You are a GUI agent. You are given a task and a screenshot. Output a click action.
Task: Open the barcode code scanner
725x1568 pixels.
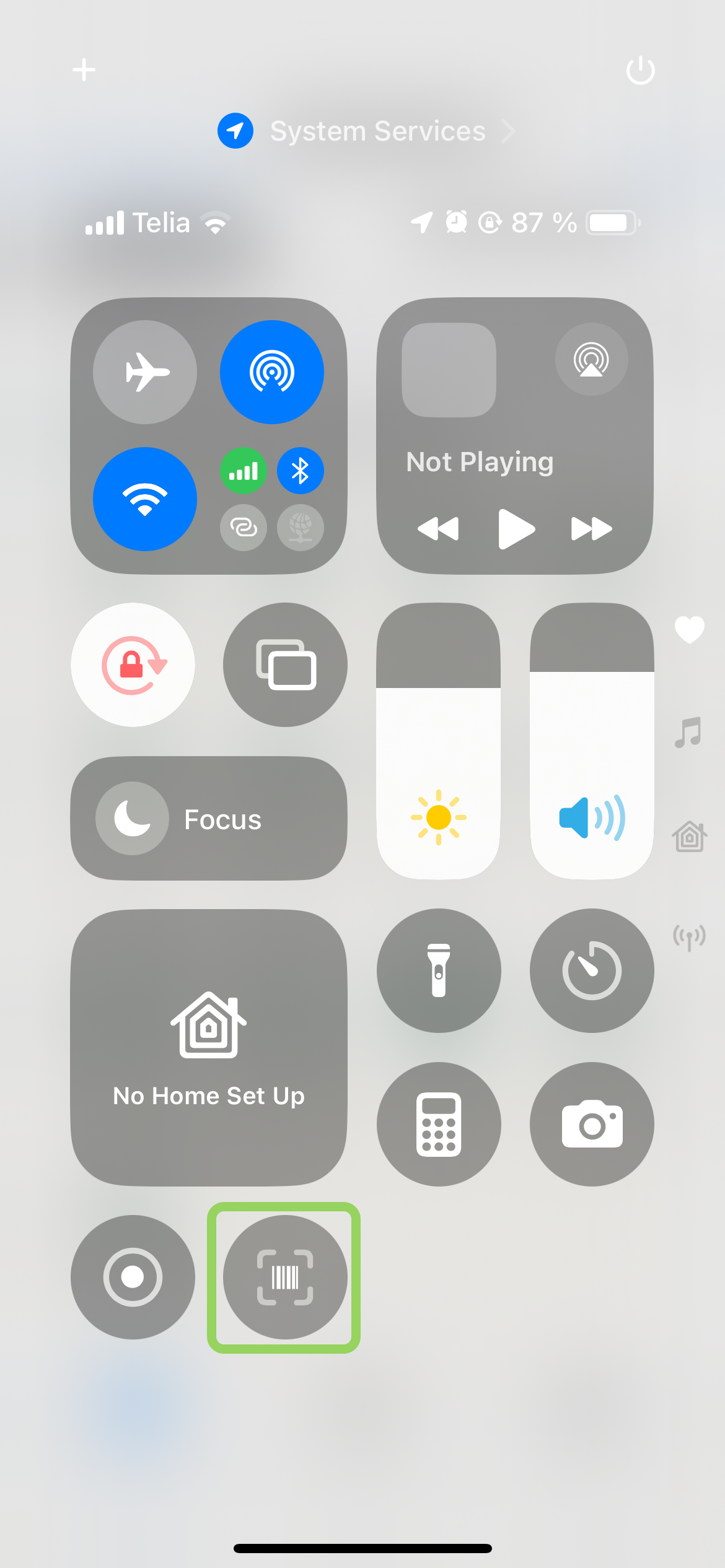[285, 1277]
